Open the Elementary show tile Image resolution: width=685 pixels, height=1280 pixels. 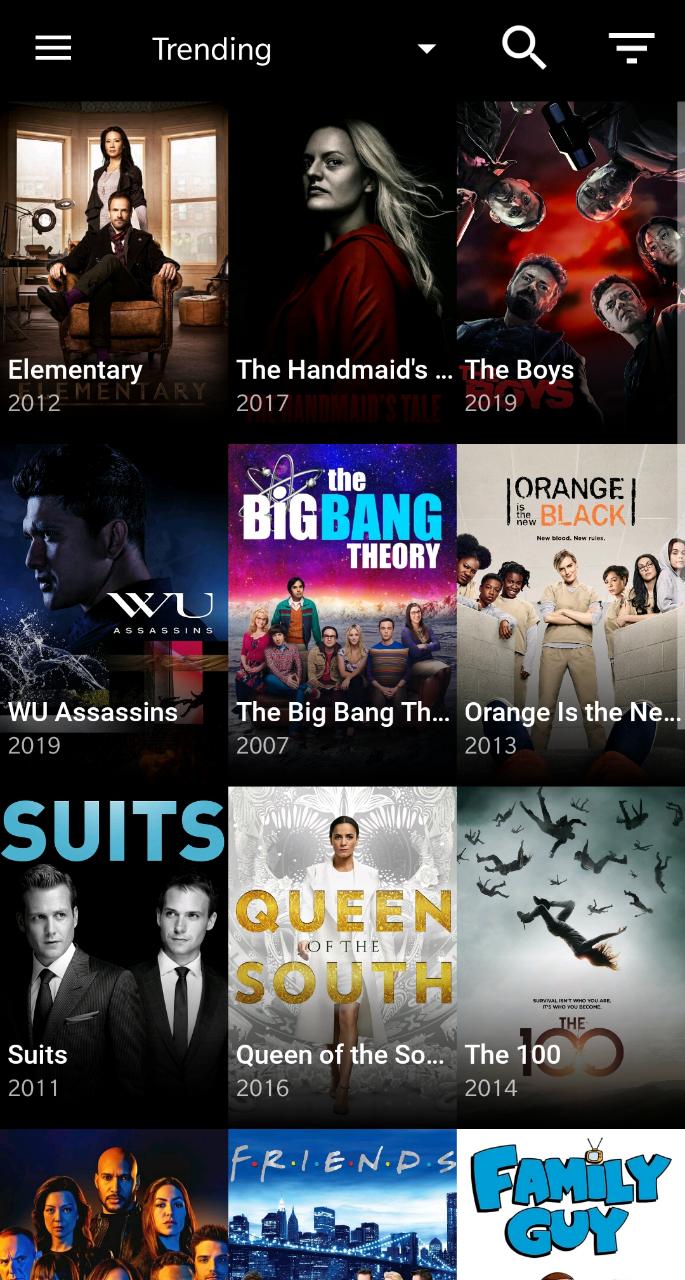(114, 272)
